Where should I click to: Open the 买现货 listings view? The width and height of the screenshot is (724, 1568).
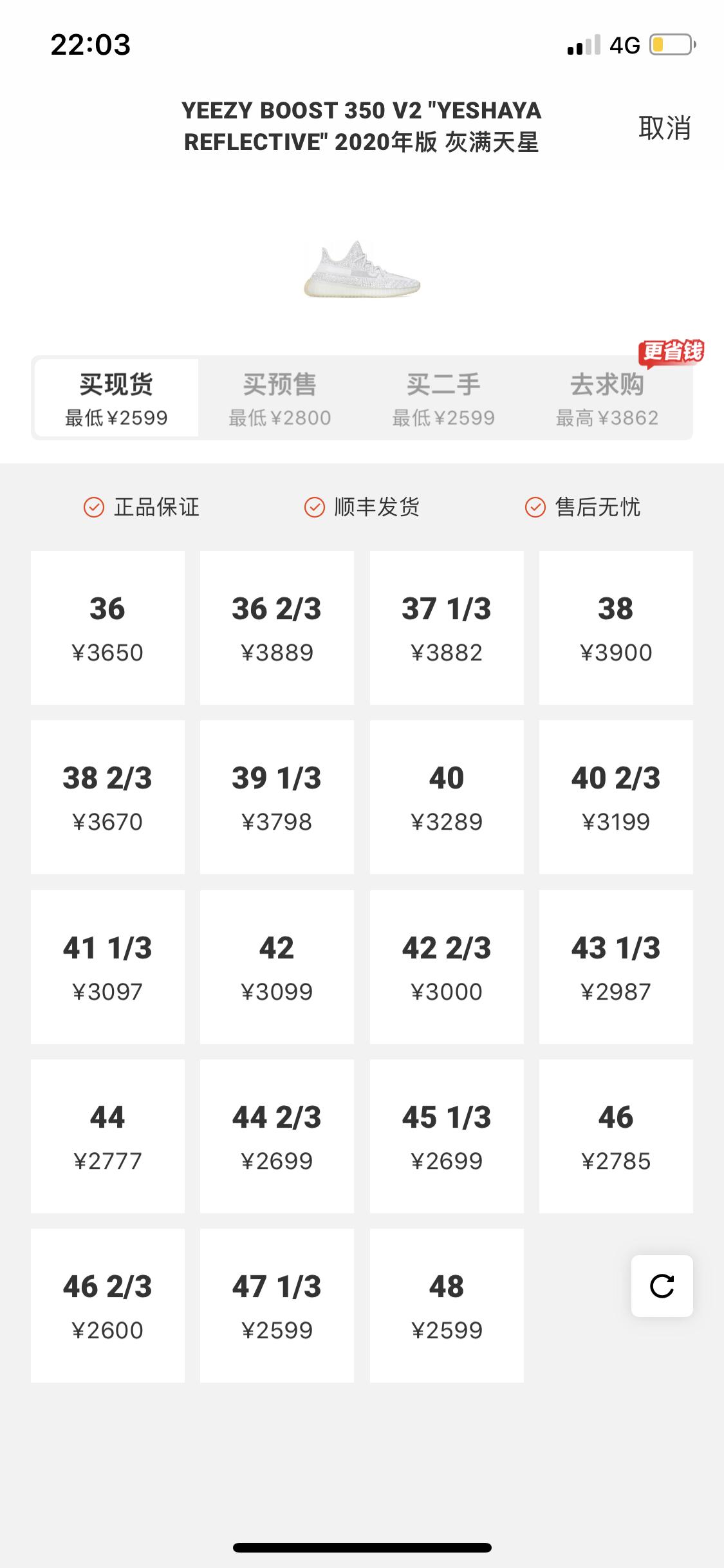[115, 397]
